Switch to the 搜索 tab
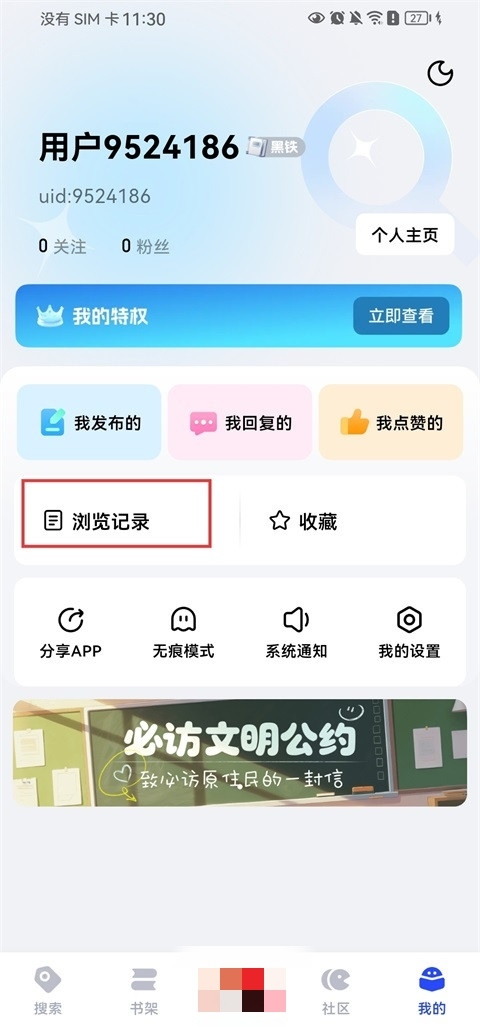The height and width of the screenshot is (1027, 480). 48,991
